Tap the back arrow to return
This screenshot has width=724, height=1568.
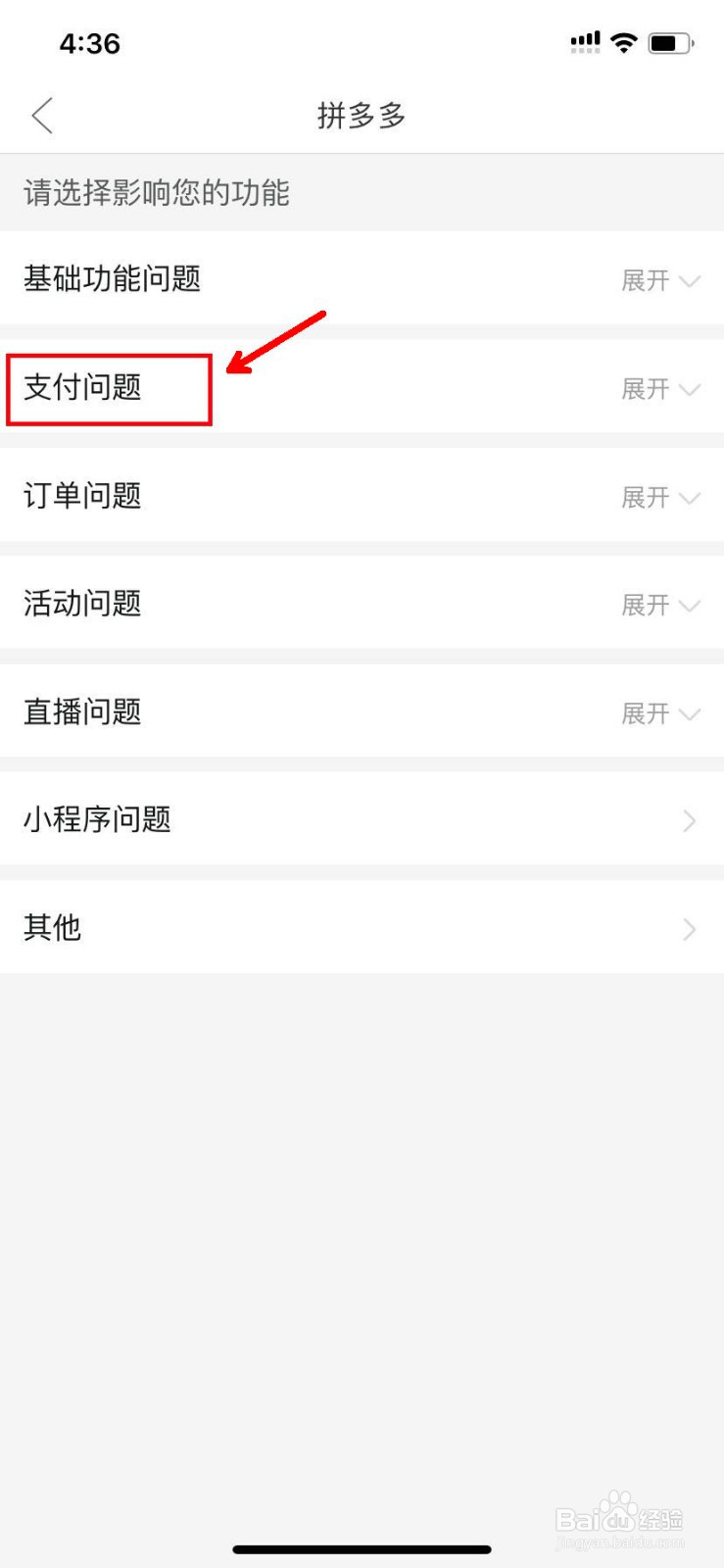(x=41, y=115)
